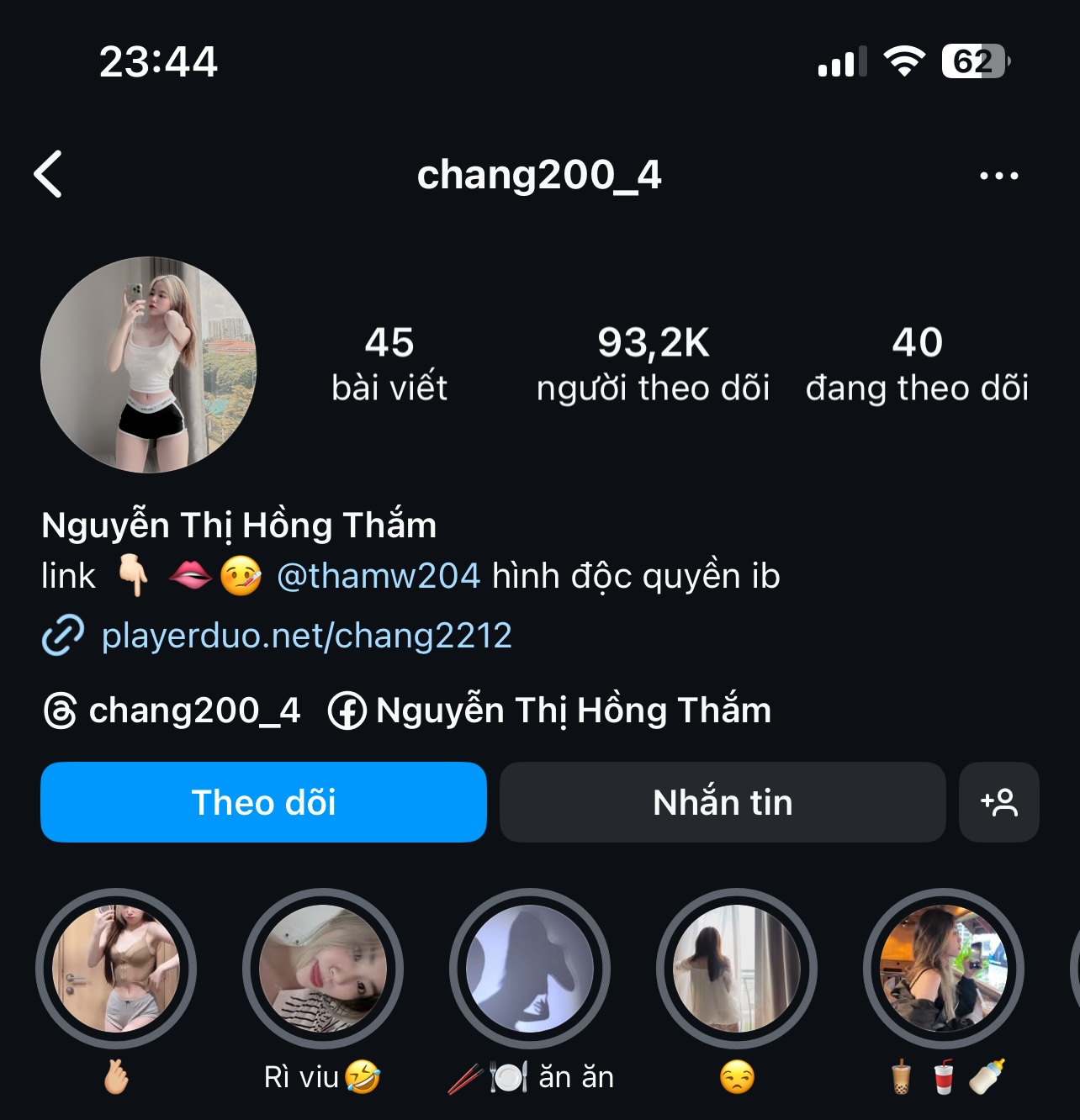The width and height of the screenshot is (1080, 1120).
Task: Show the 40 accounts being followed
Action: tap(917, 365)
